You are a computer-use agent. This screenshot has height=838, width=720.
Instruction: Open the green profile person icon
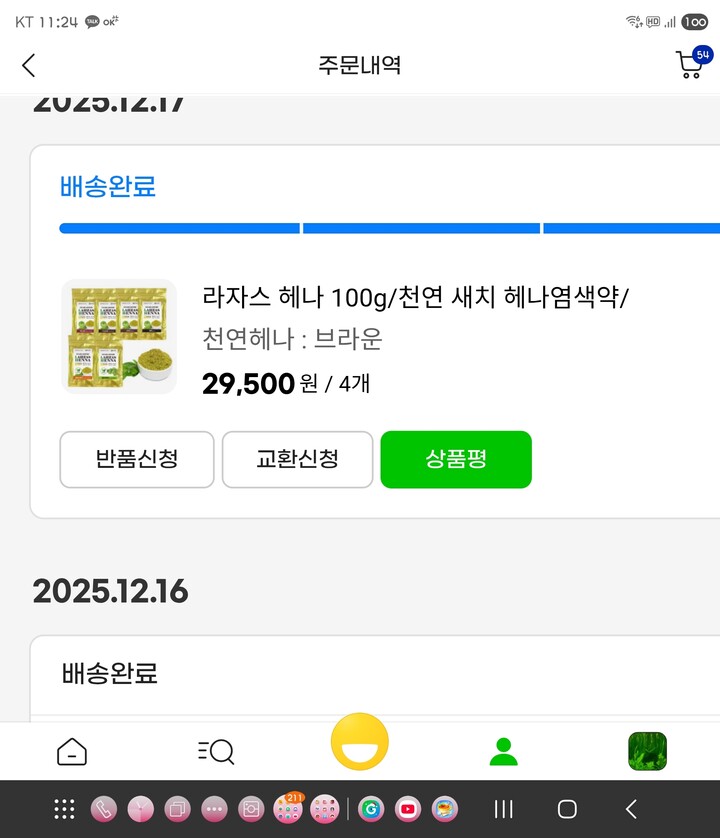point(504,750)
